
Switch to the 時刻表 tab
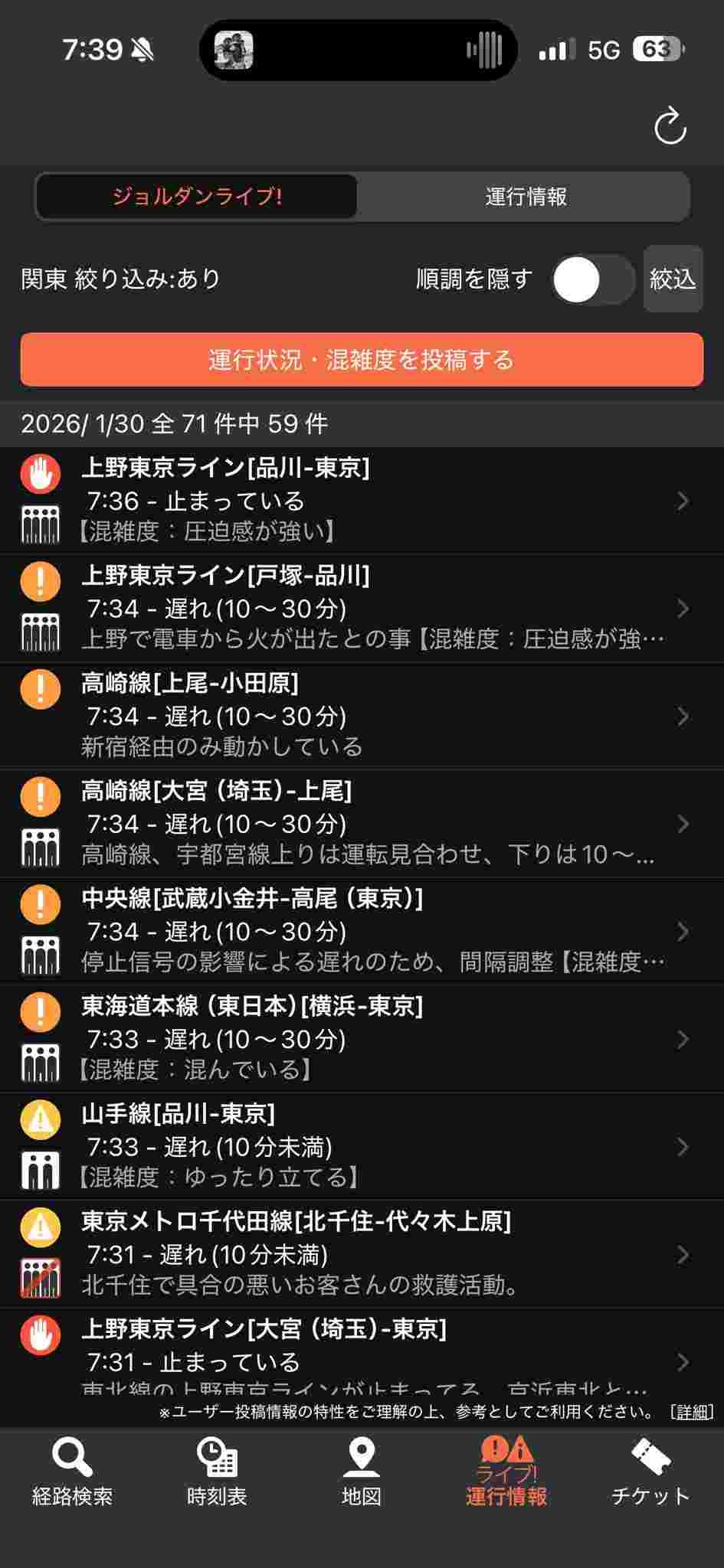[x=217, y=1473]
